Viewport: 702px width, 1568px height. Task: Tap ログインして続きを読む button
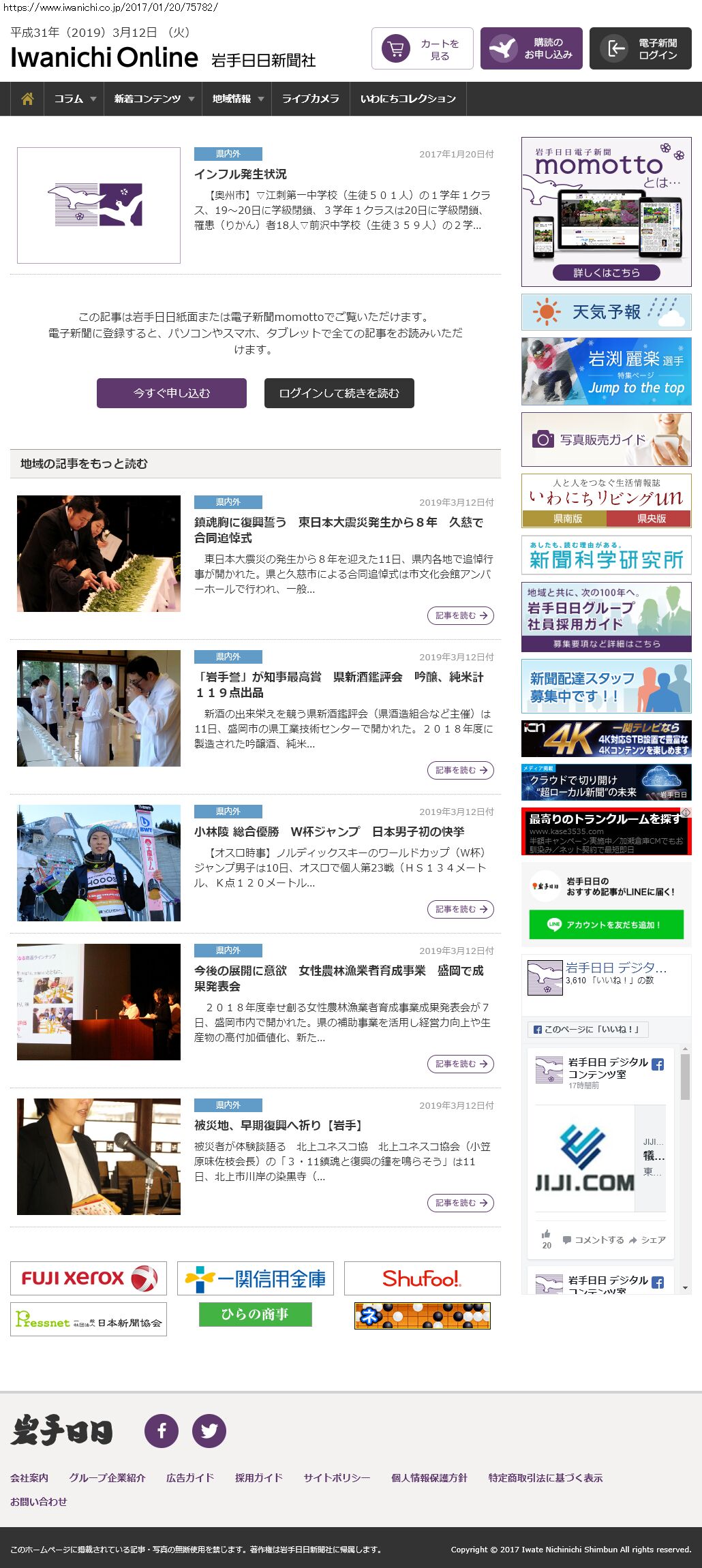(339, 393)
